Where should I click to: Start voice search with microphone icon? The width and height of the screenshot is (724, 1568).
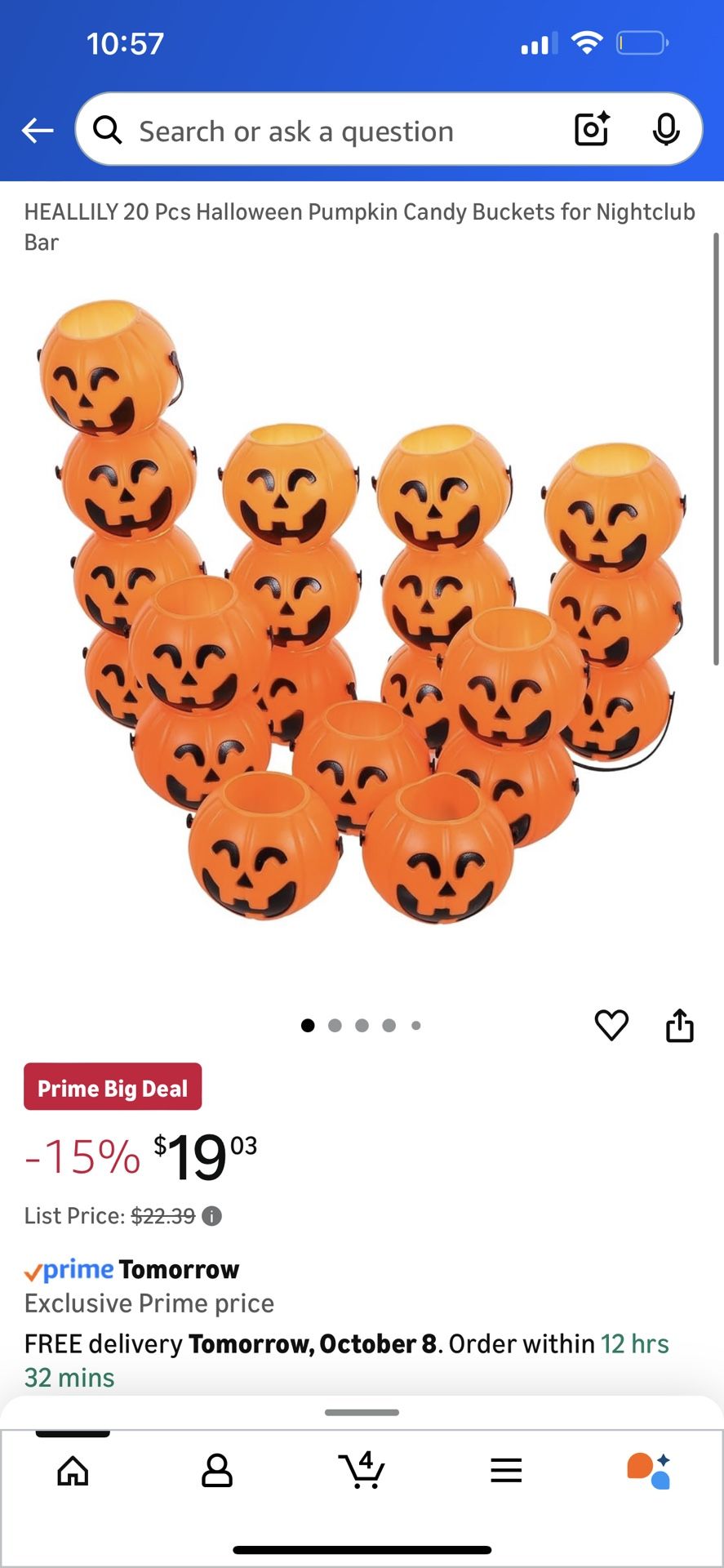pos(666,129)
